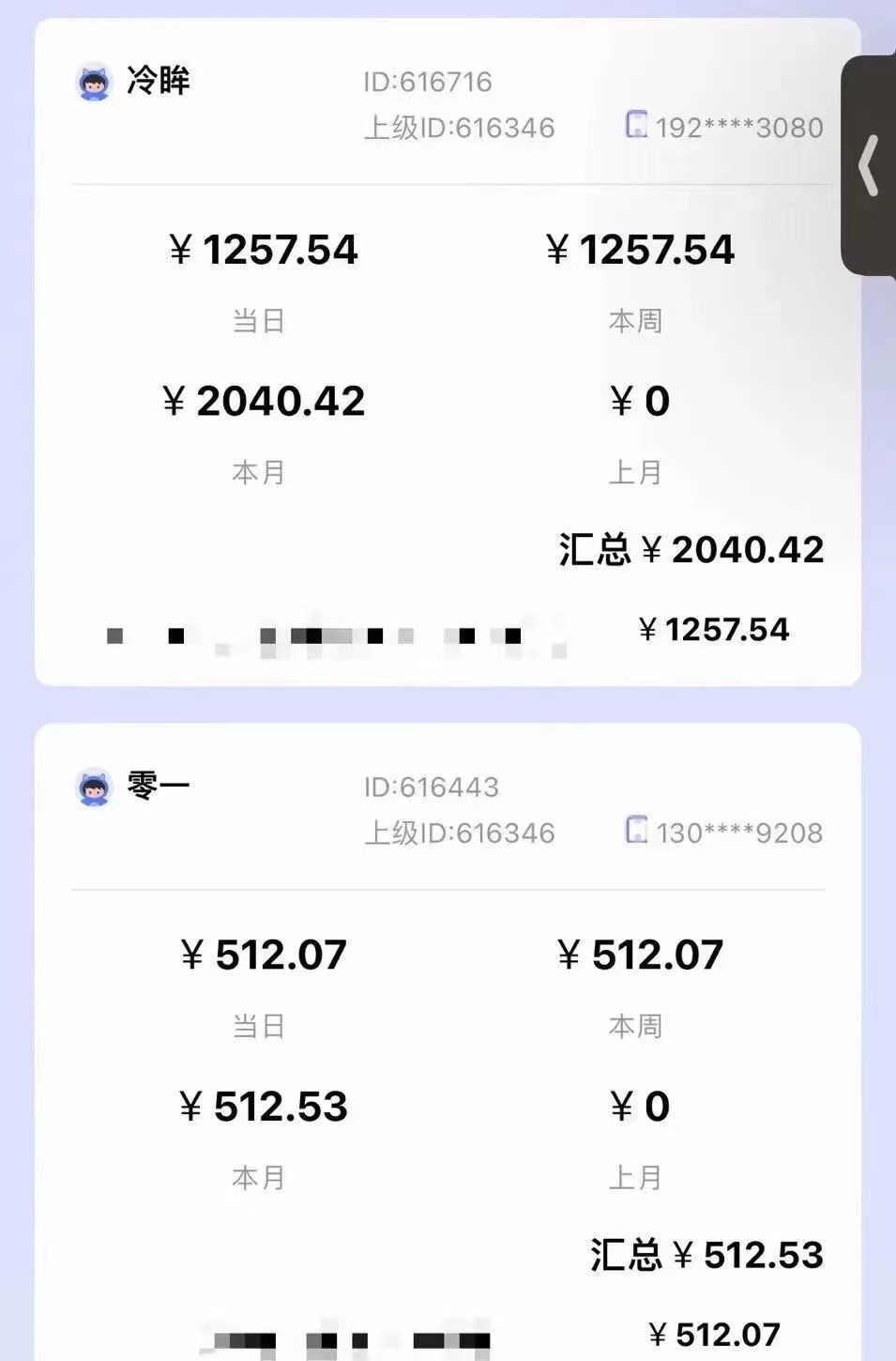Select the 本周 figure on 零一's card

tap(639, 954)
